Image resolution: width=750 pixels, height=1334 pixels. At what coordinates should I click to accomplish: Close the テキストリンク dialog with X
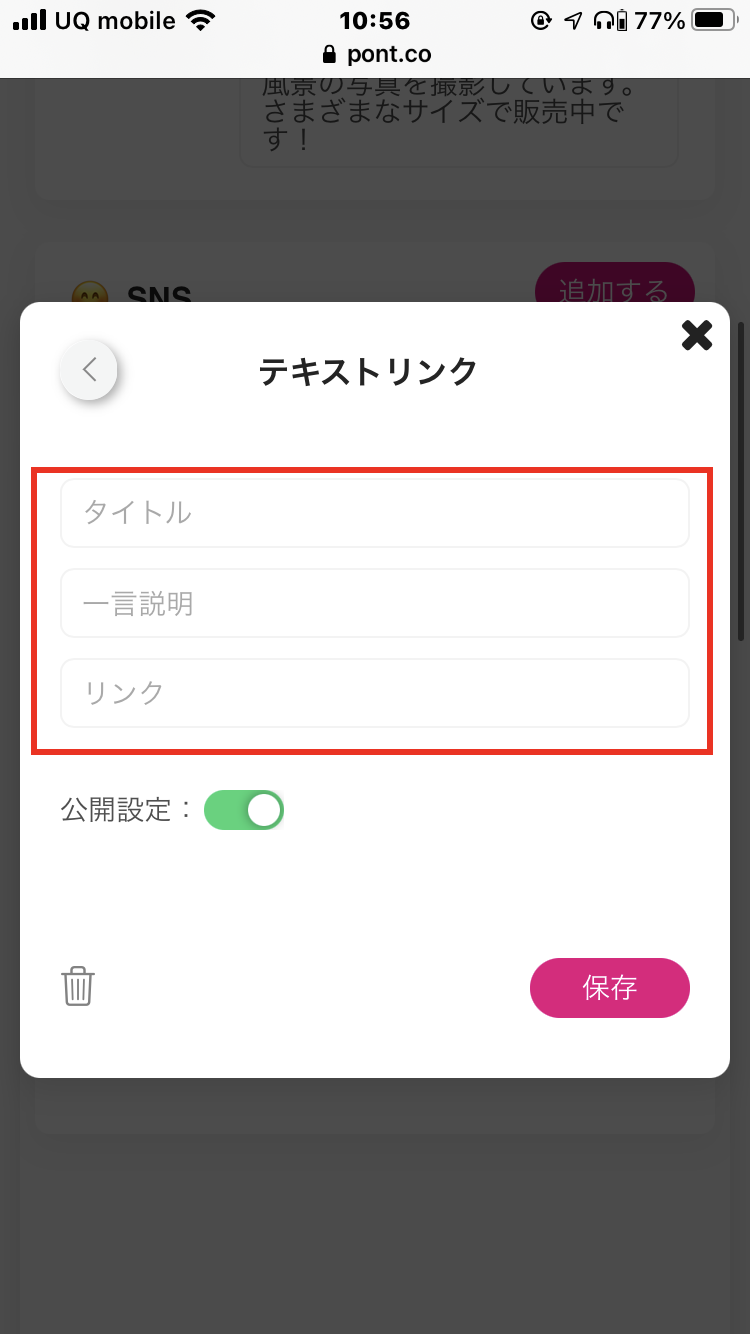click(697, 335)
